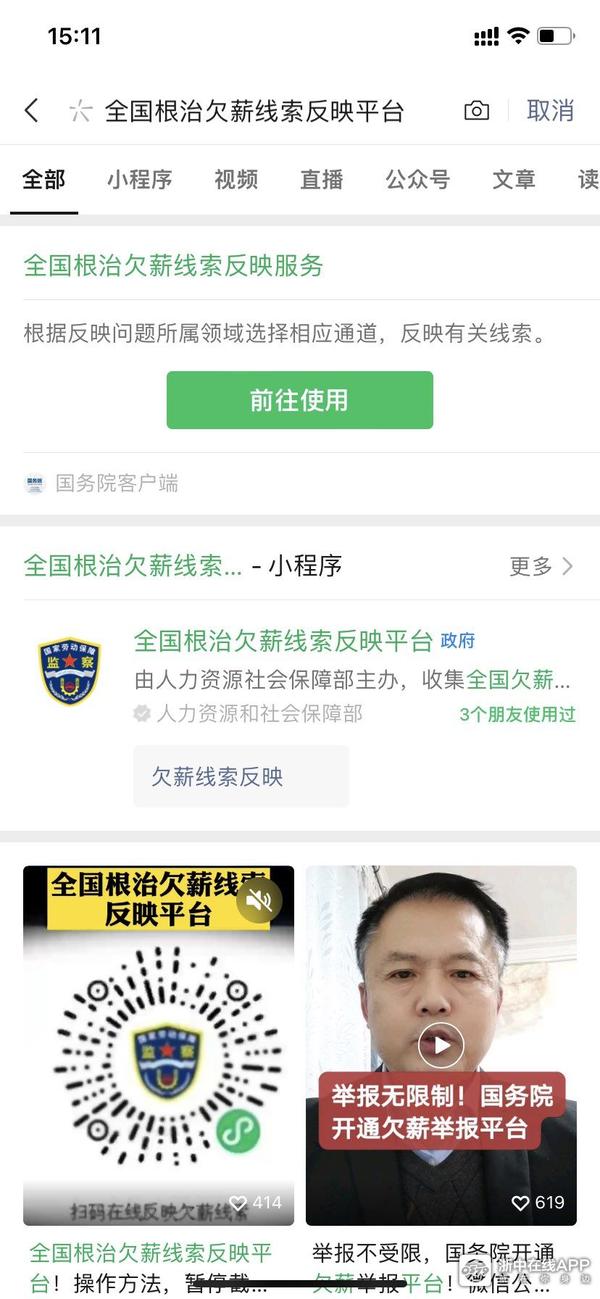Unmute the QR code video

tap(259, 902)
